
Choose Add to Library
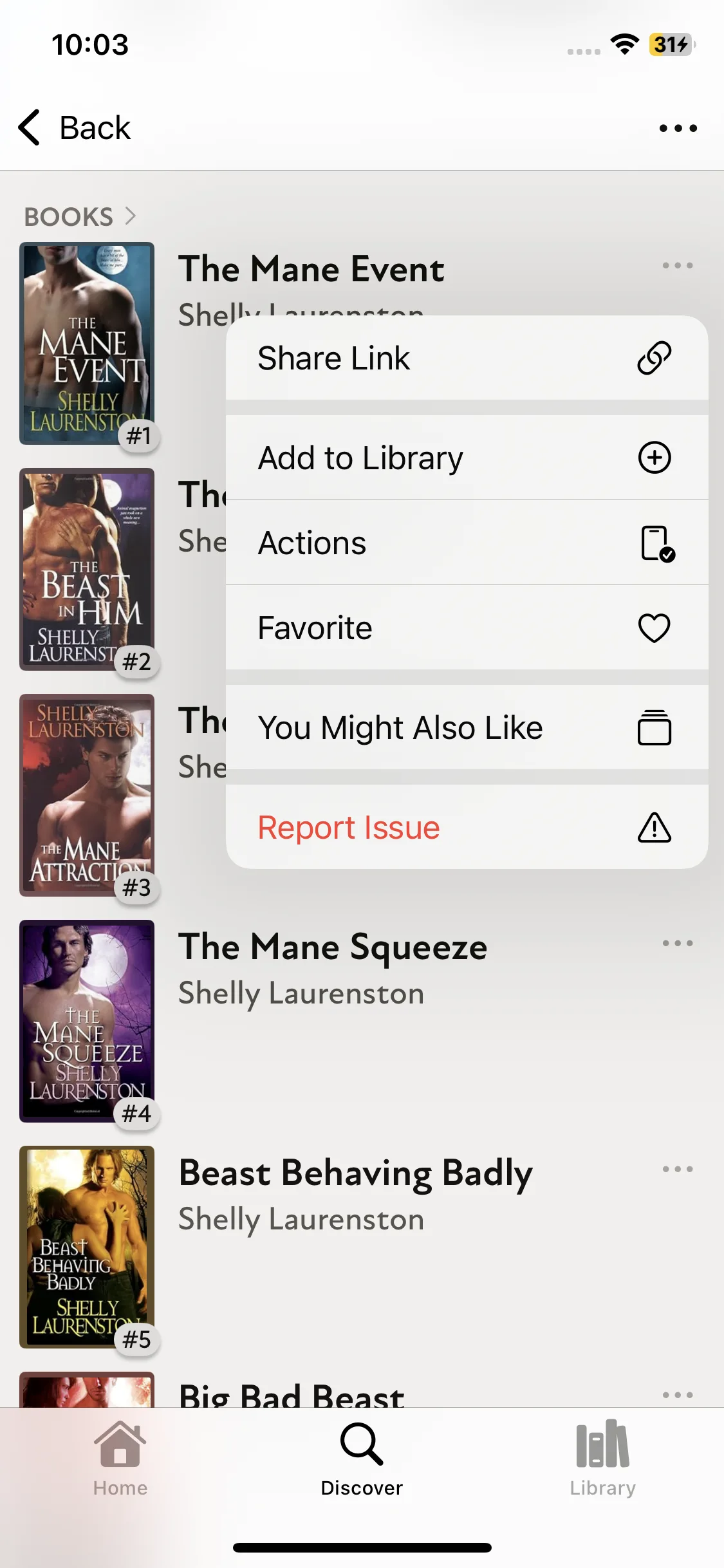point(467,458)
